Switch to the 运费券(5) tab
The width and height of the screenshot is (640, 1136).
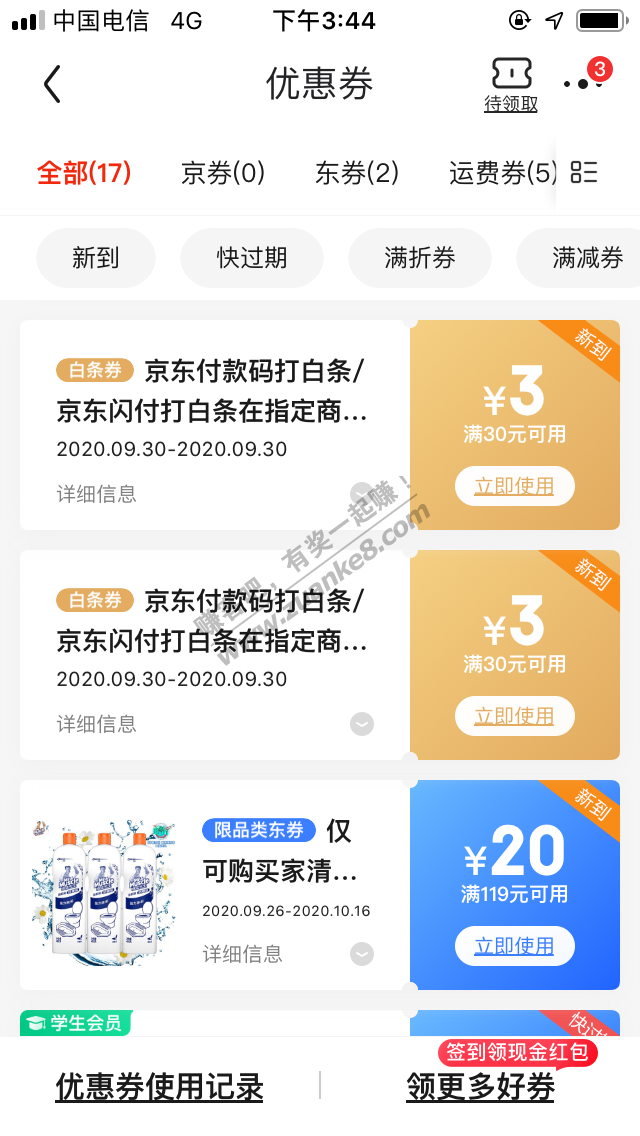pos(503,173)
